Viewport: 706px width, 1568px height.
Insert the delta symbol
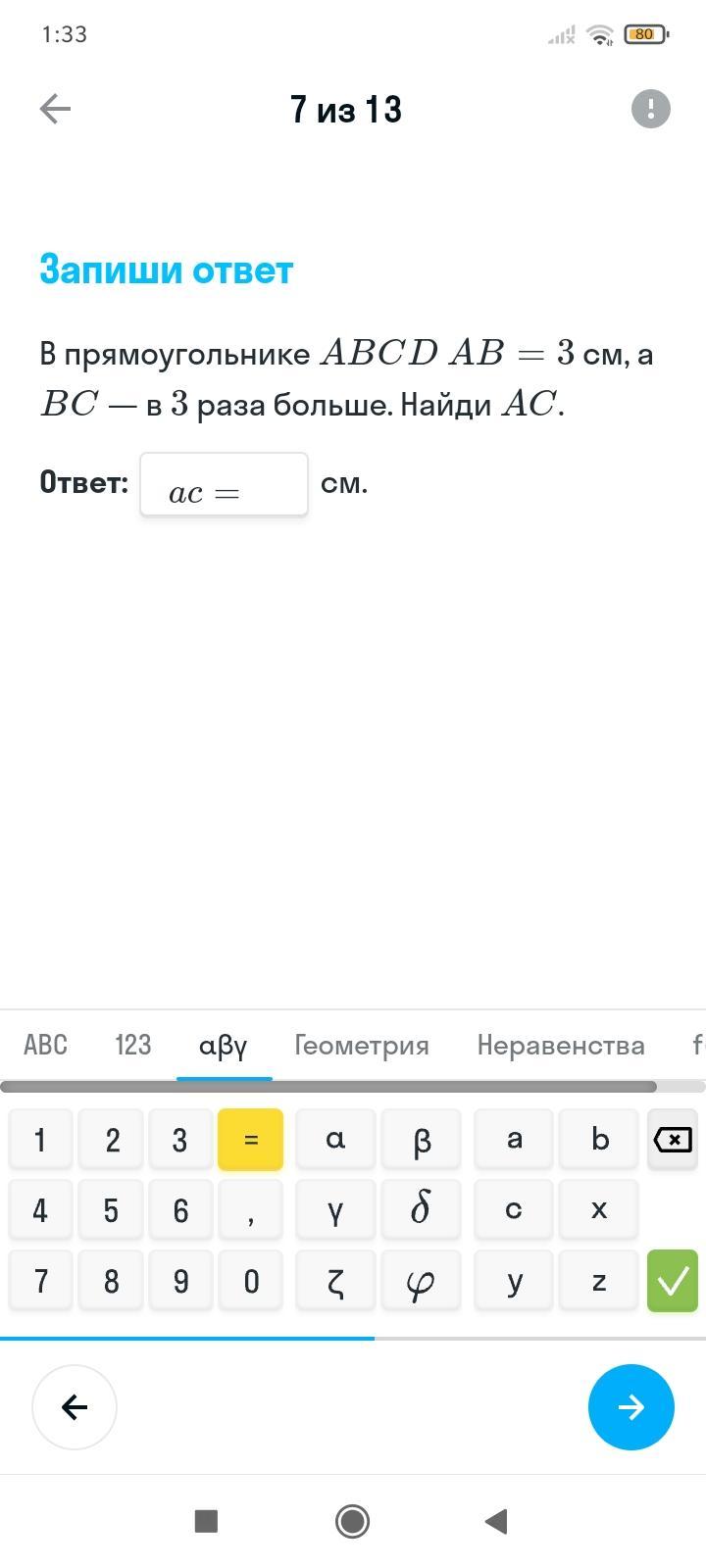tap(420, 1210)
